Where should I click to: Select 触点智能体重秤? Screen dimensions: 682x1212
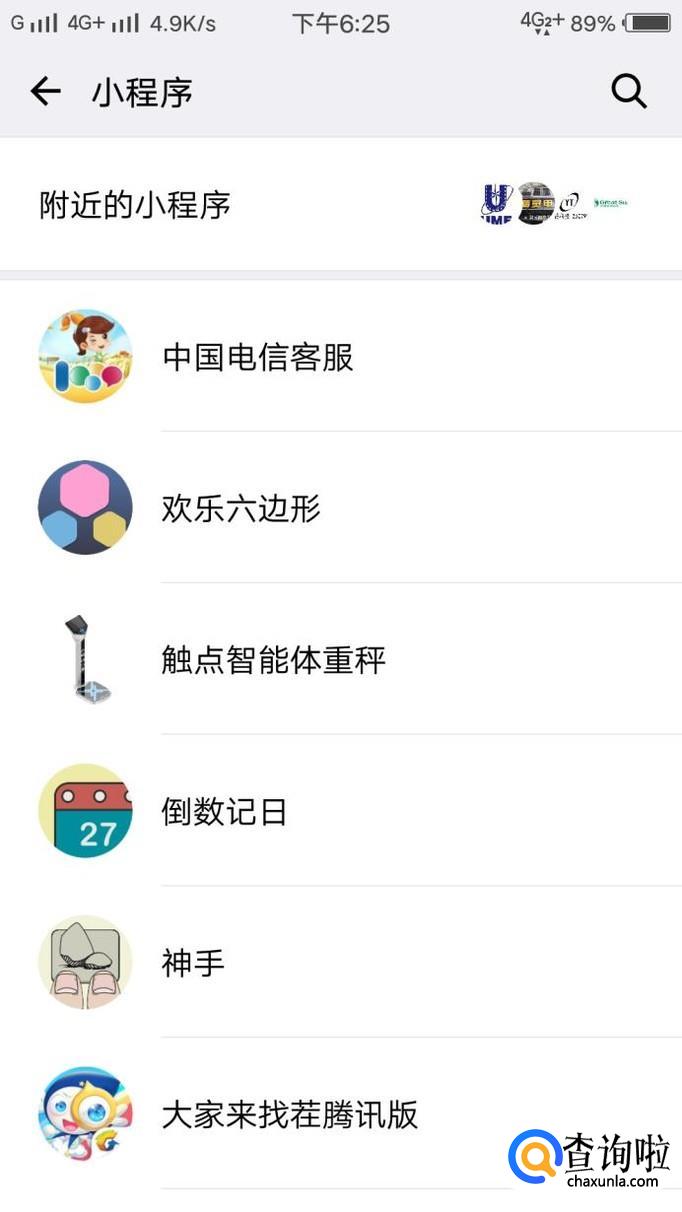click(x=273, y=659)
